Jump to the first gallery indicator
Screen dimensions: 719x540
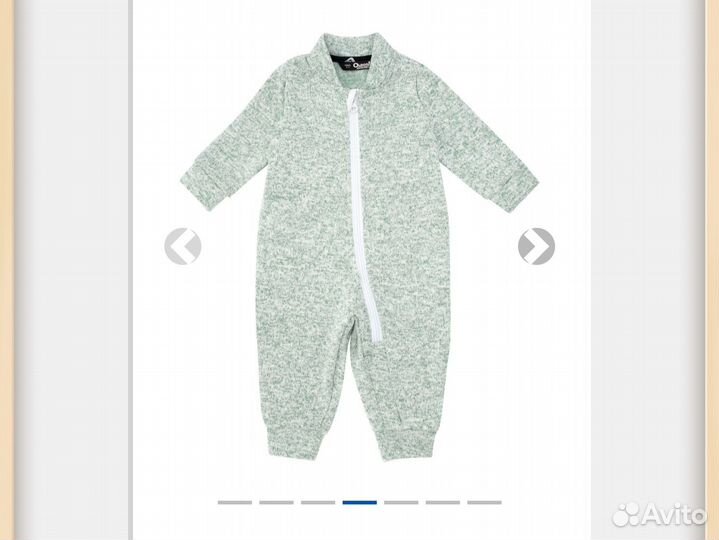[235, 502]
